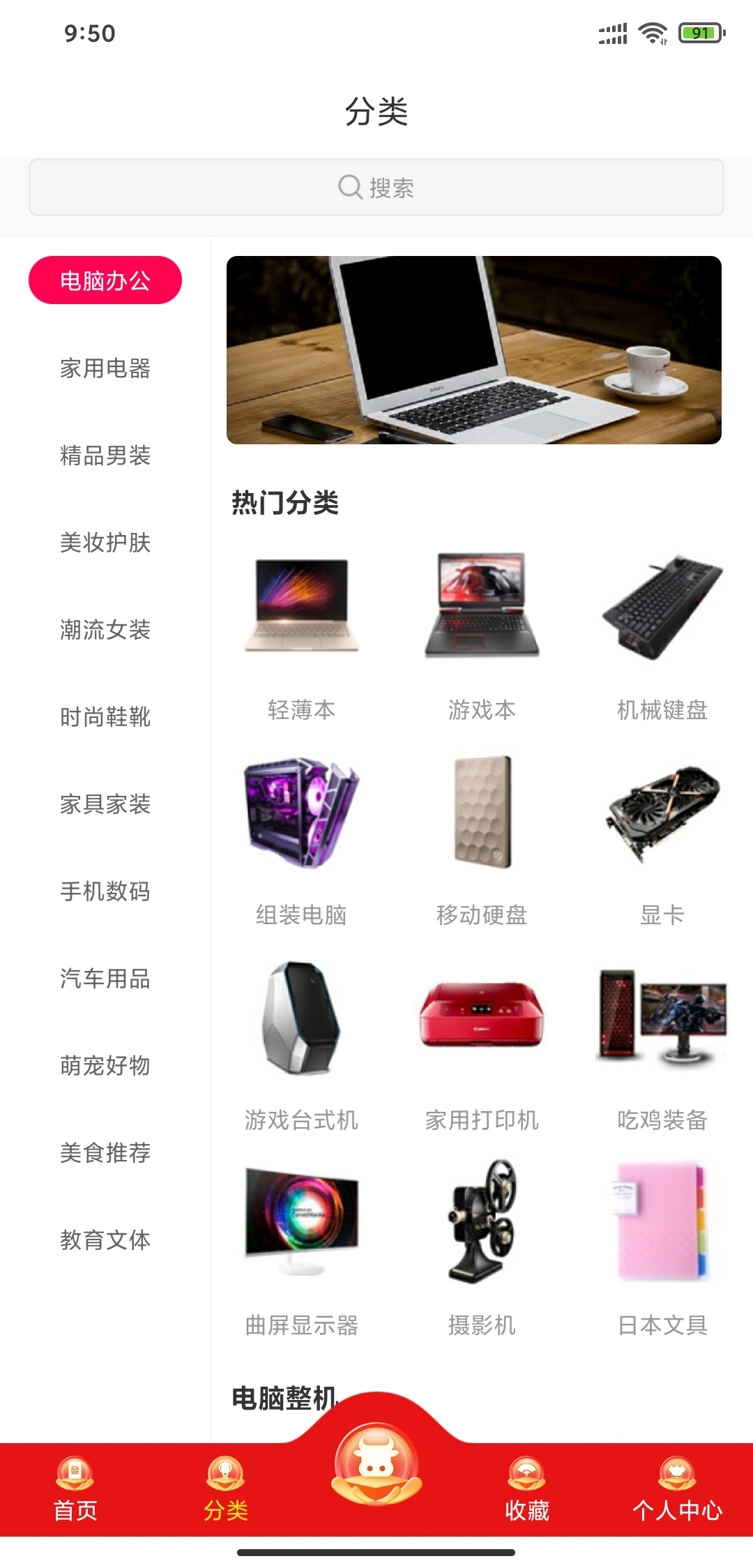
Task: Switch to the 收藏 tab
Action: 527,1489
